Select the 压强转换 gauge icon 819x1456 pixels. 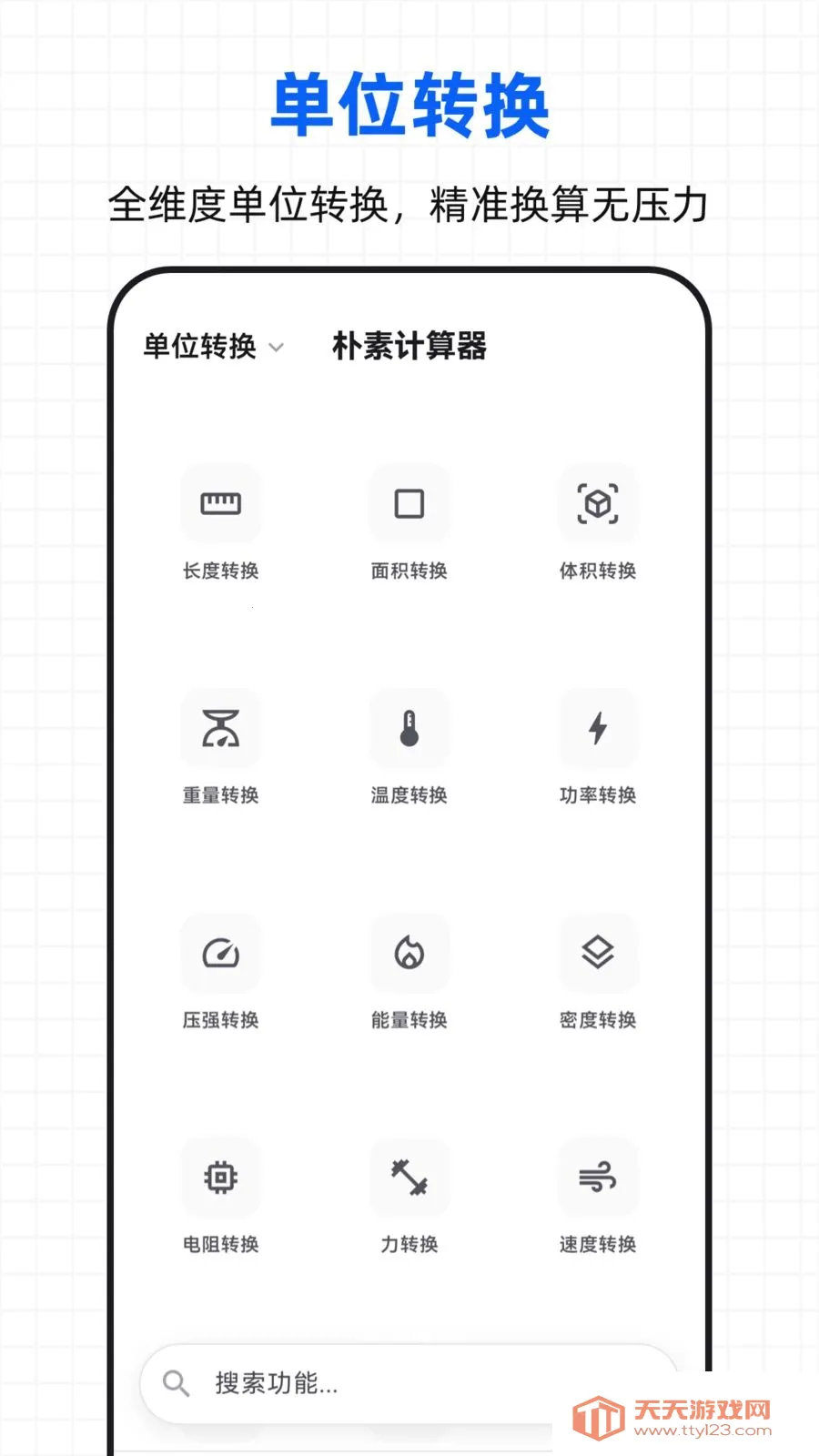tap(220, 953)
